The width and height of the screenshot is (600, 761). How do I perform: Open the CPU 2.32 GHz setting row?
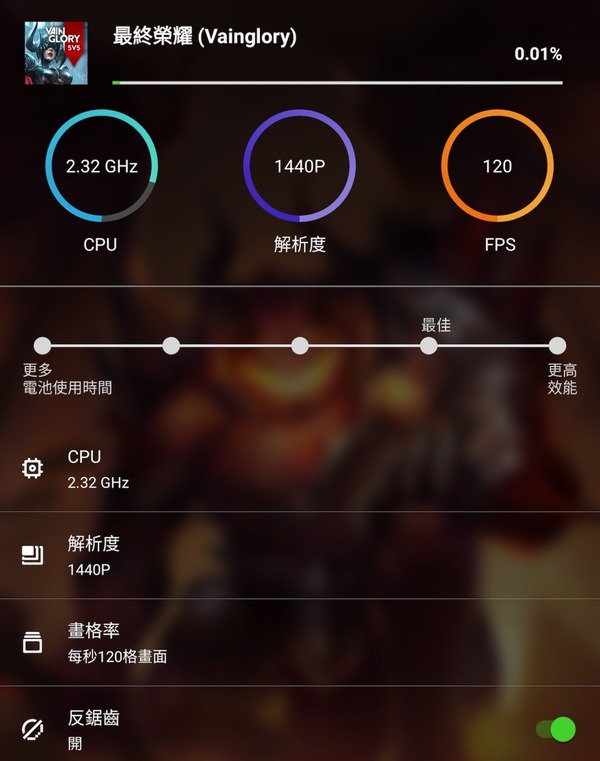pyautogui.click(x=300, y=468)
